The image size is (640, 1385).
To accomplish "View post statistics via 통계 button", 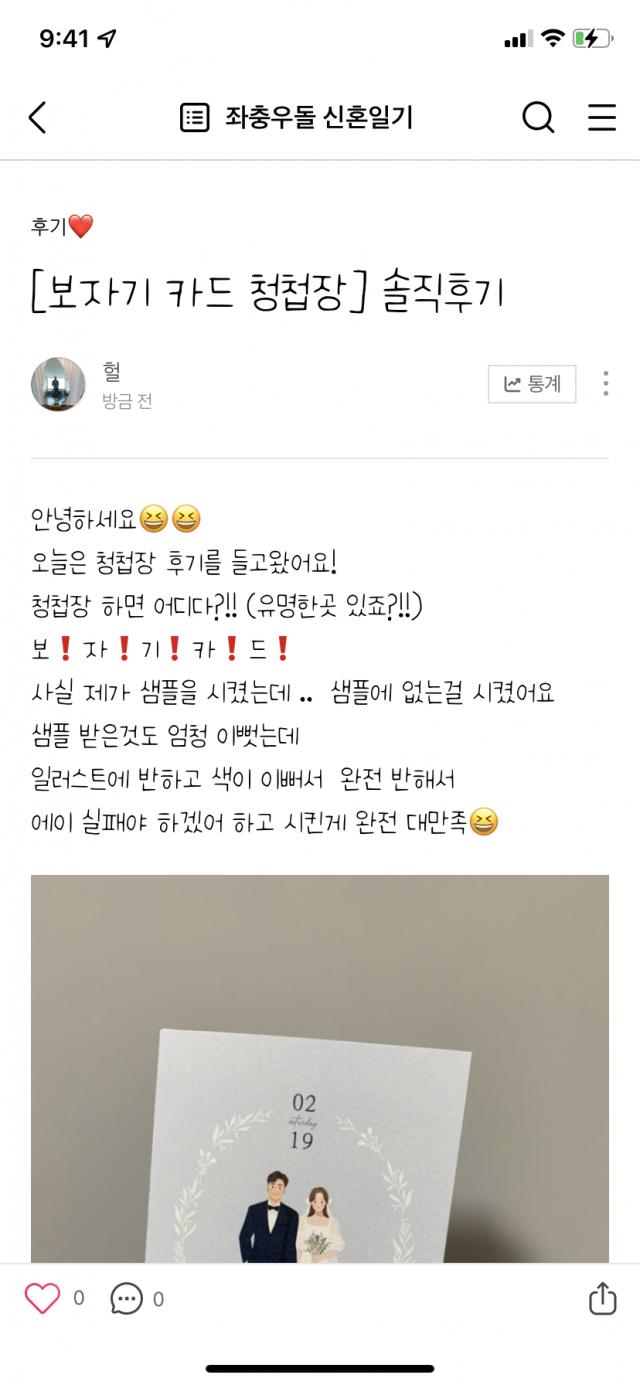I will click(532, 384).
